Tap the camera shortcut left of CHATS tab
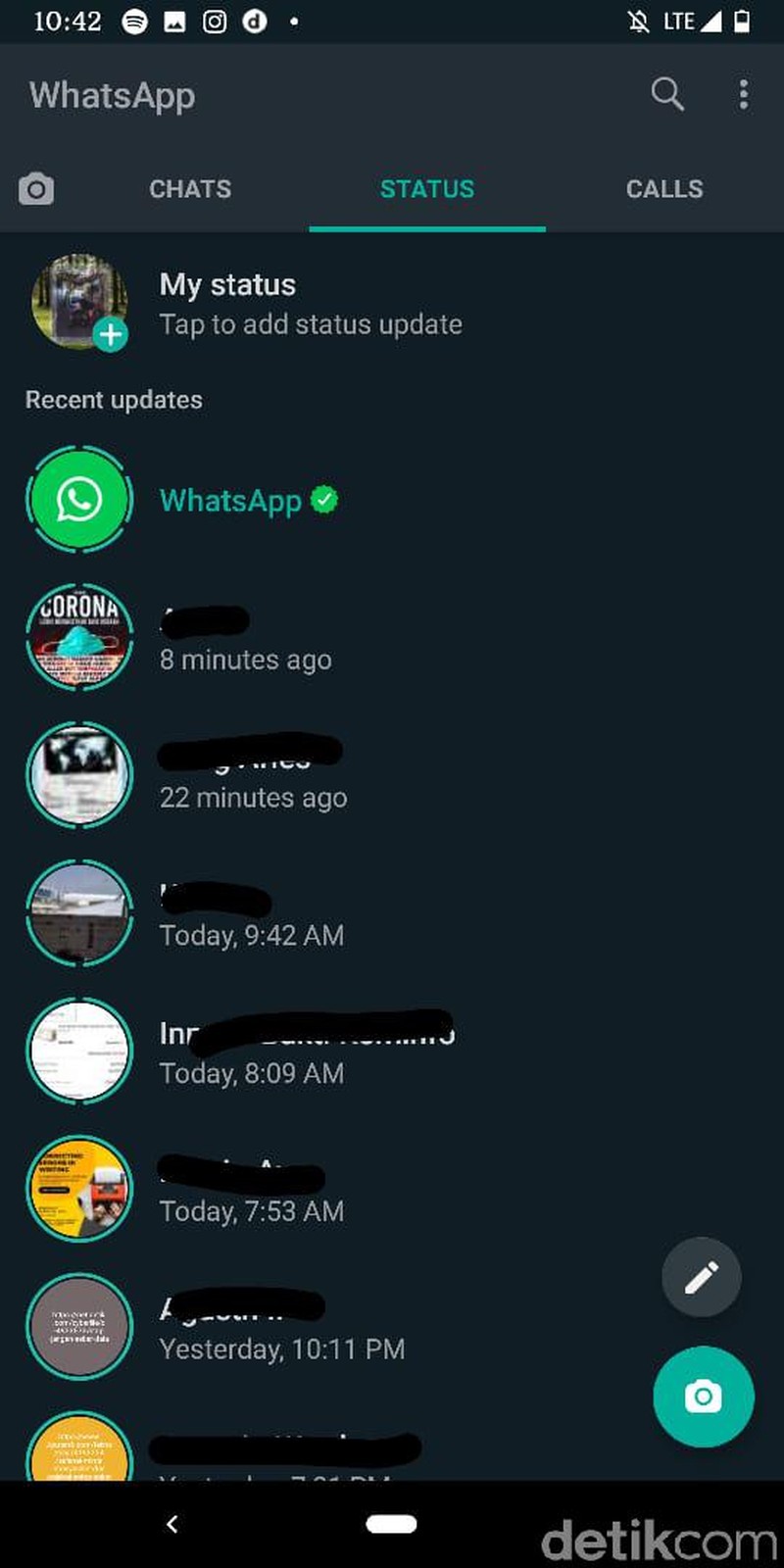784x1568 pixels. click(x=36, y=188)
